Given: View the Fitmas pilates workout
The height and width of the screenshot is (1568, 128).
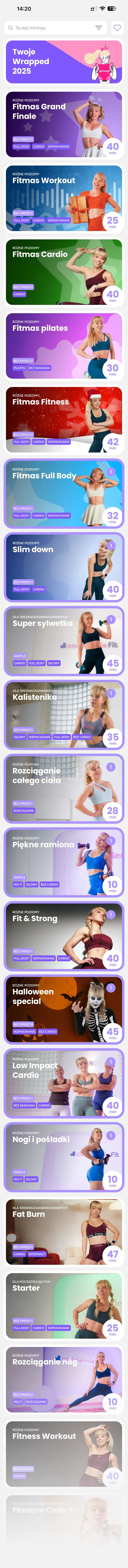Looking at the screenshot, I should pos(64,346).
